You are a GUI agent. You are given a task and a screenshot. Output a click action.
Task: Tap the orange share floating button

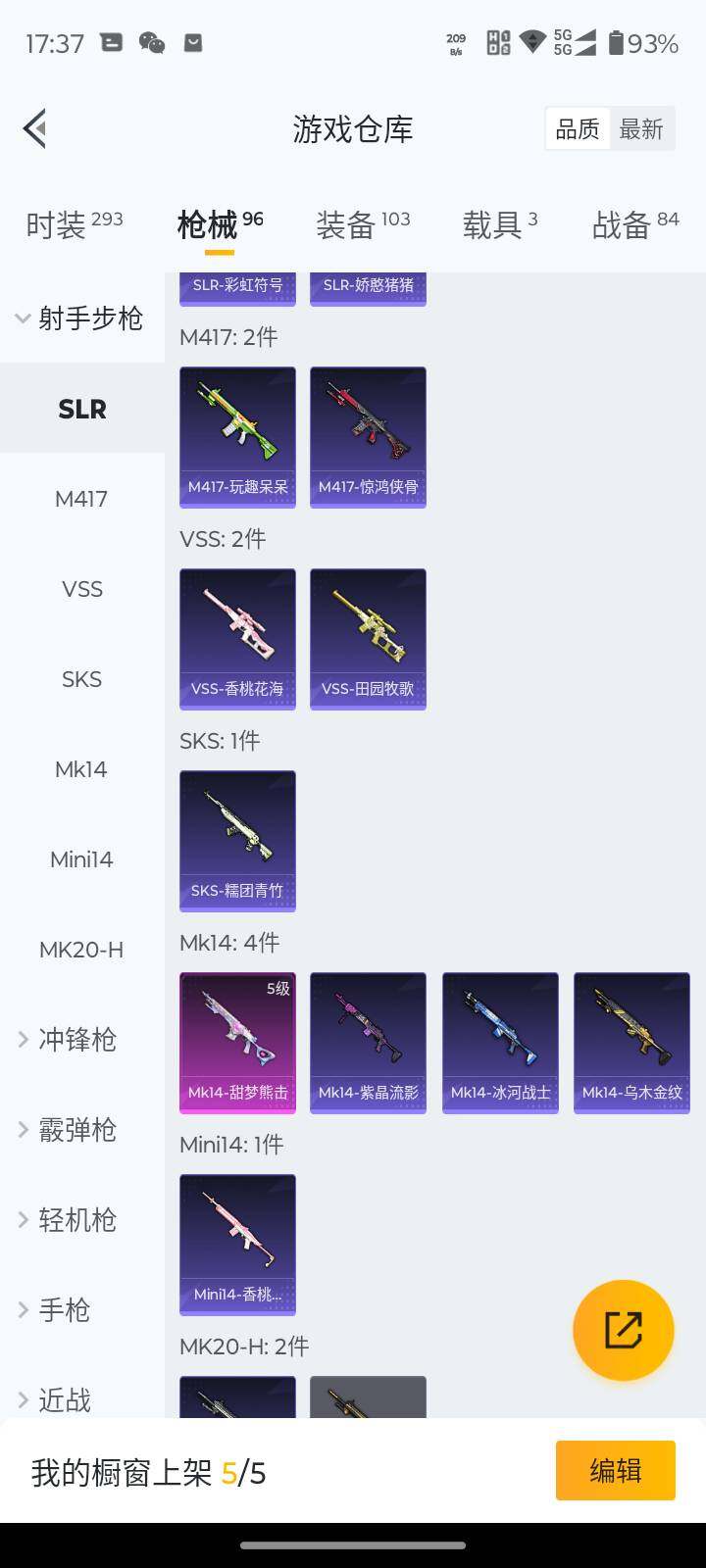[x=623, y=1330]
